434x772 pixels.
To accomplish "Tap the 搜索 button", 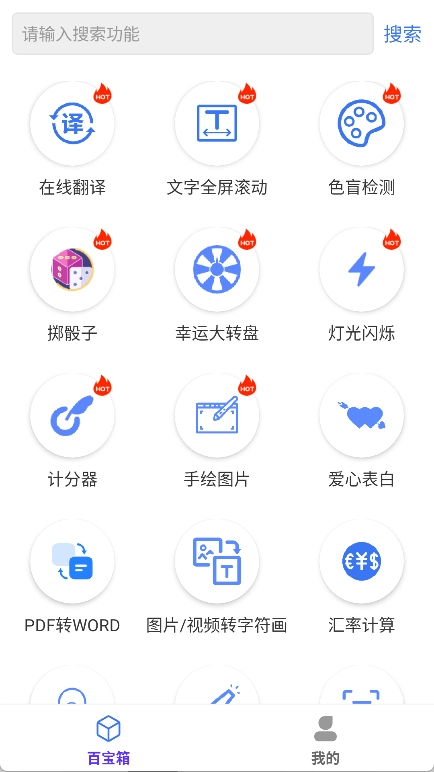I will tap(402, 34).
